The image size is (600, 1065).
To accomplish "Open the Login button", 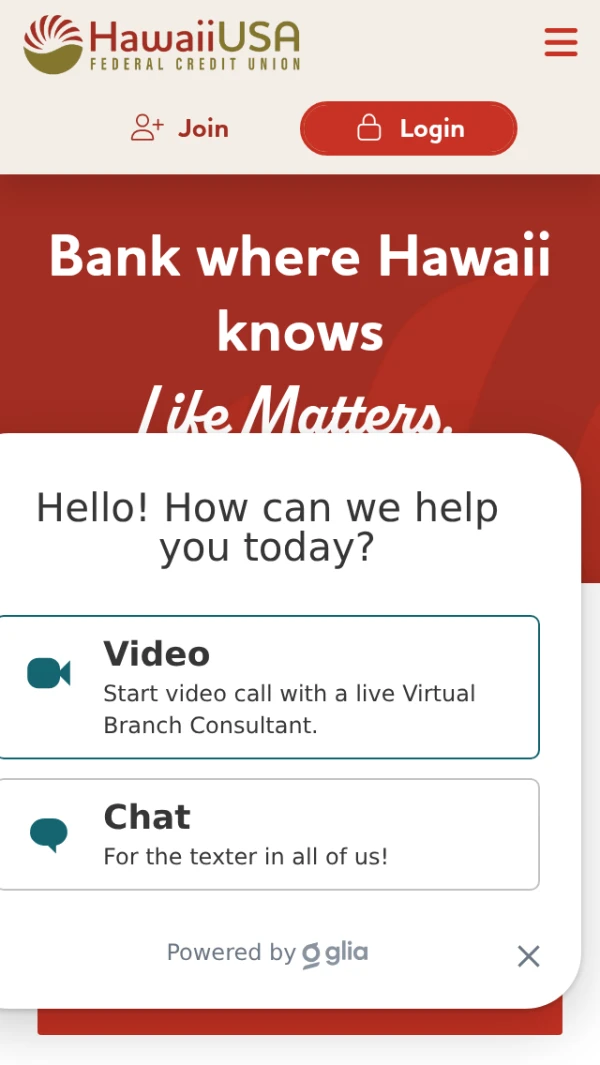I will (x=409, y=128).
